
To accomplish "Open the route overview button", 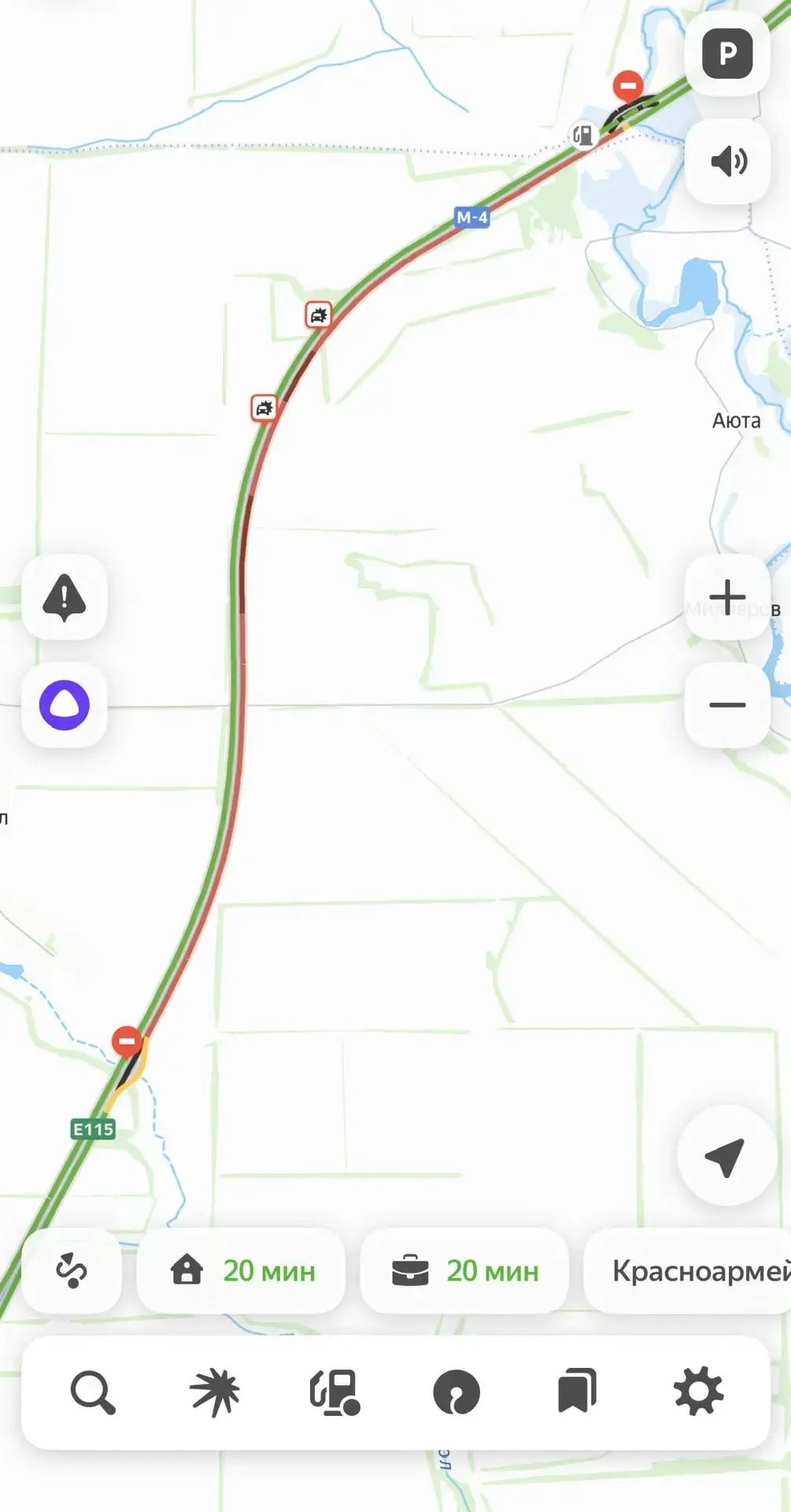I will coord(72,1270).
